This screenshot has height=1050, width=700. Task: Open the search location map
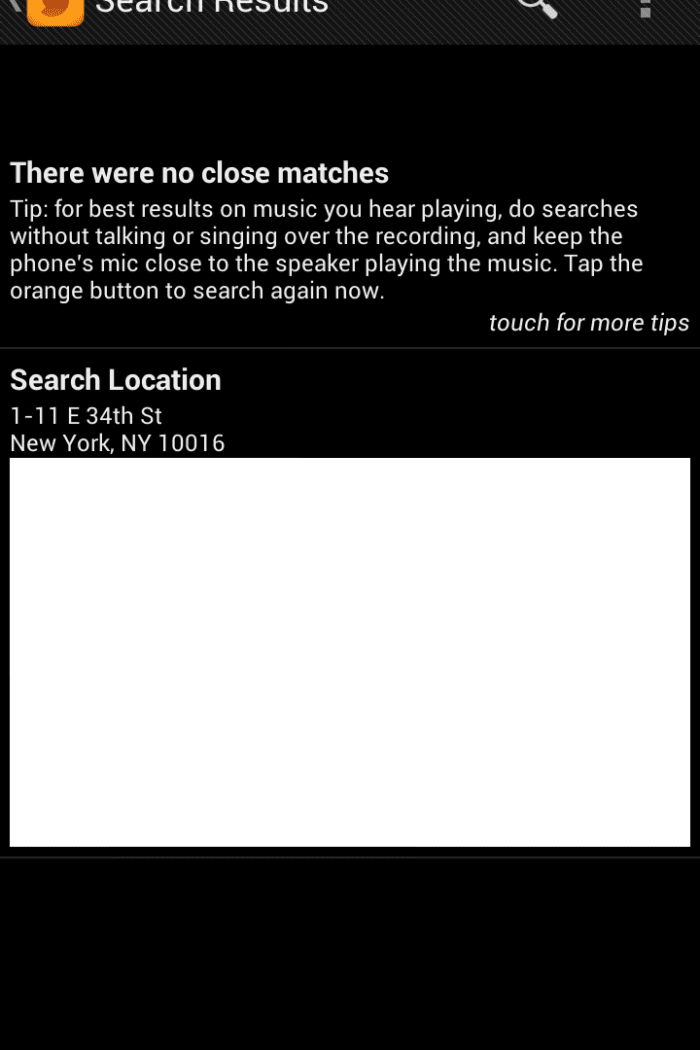click(349, 651)
